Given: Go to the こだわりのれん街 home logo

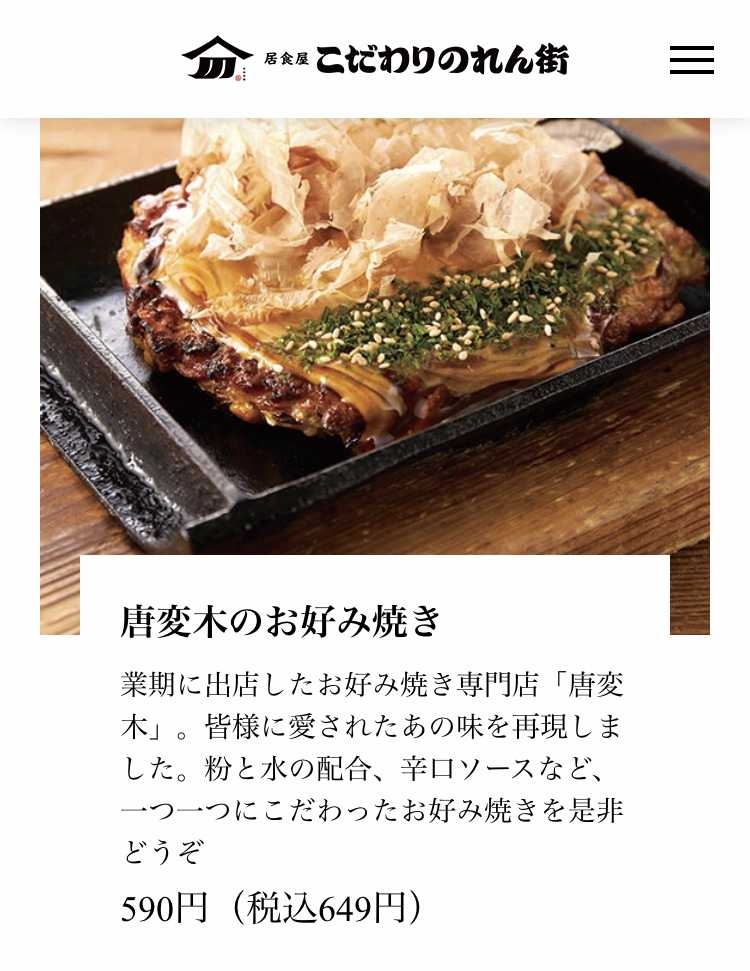Looking at the screenshot, I should (x=375, y=58).
